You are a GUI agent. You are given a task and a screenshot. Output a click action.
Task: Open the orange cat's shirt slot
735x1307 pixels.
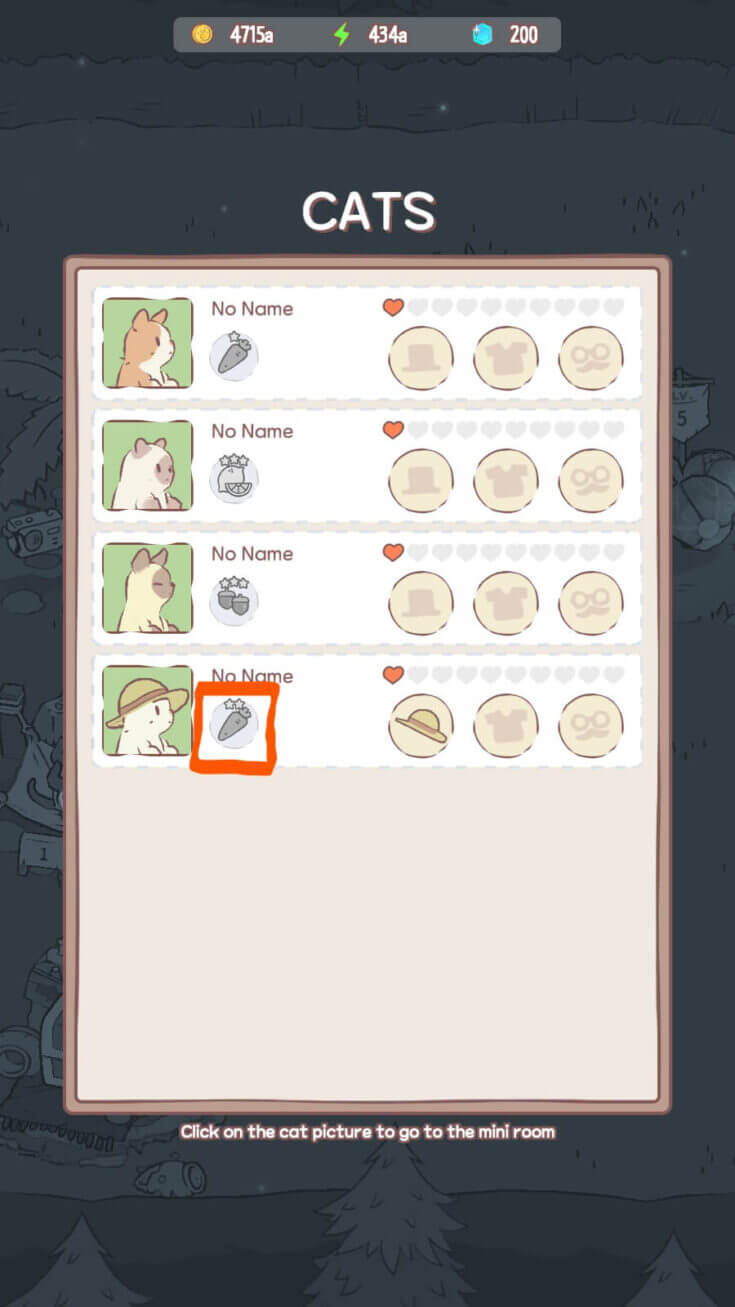coord(506,358)
